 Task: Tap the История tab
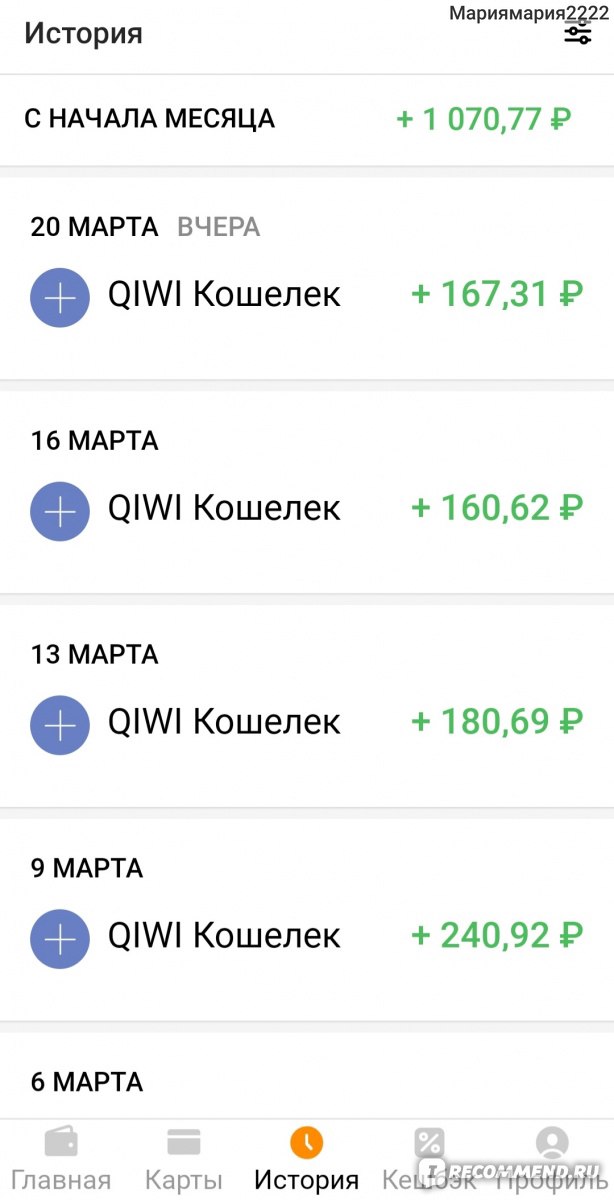(x=306, y=1158)
